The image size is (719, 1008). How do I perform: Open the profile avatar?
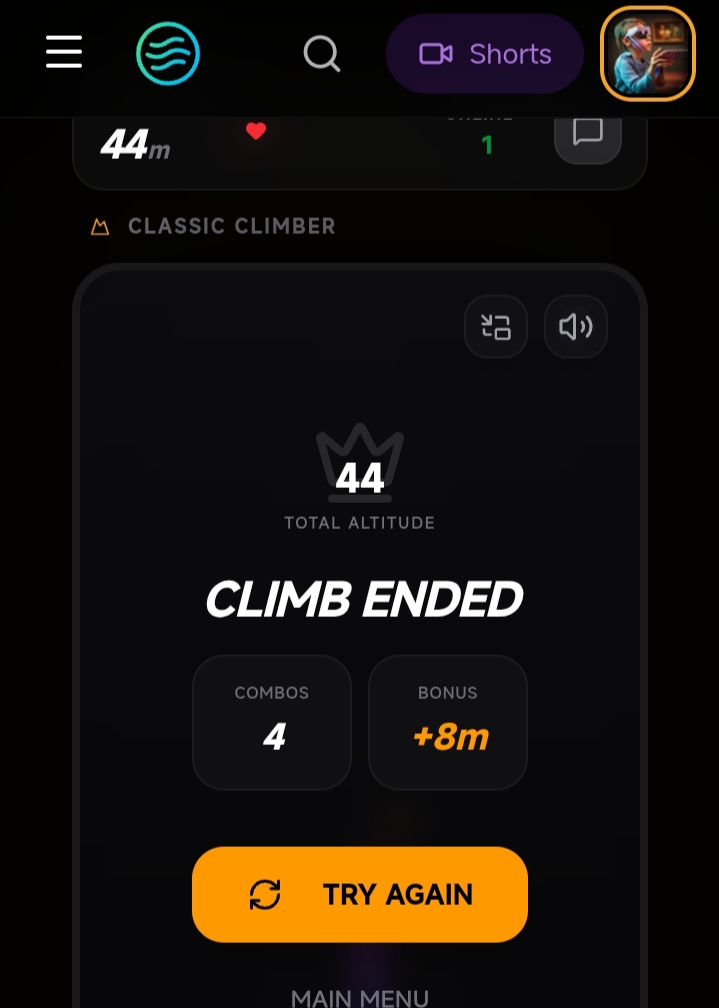pos(647,54)
